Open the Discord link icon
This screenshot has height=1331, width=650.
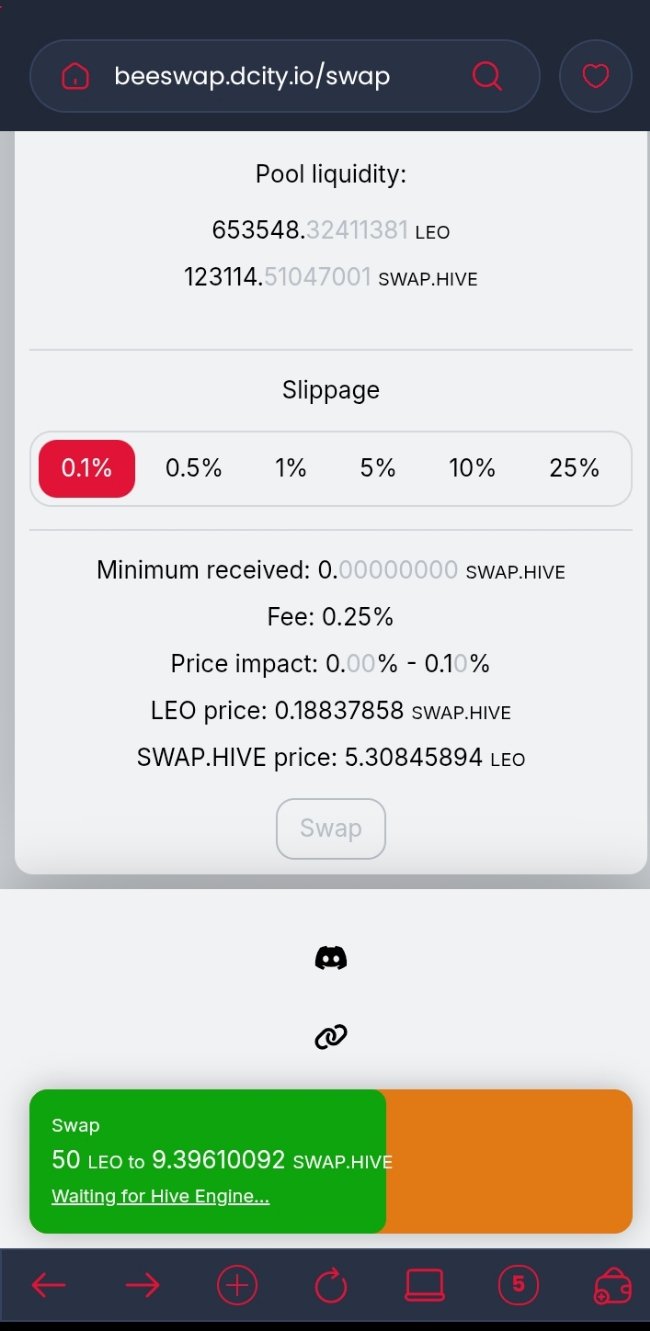[x=331, y=958]
